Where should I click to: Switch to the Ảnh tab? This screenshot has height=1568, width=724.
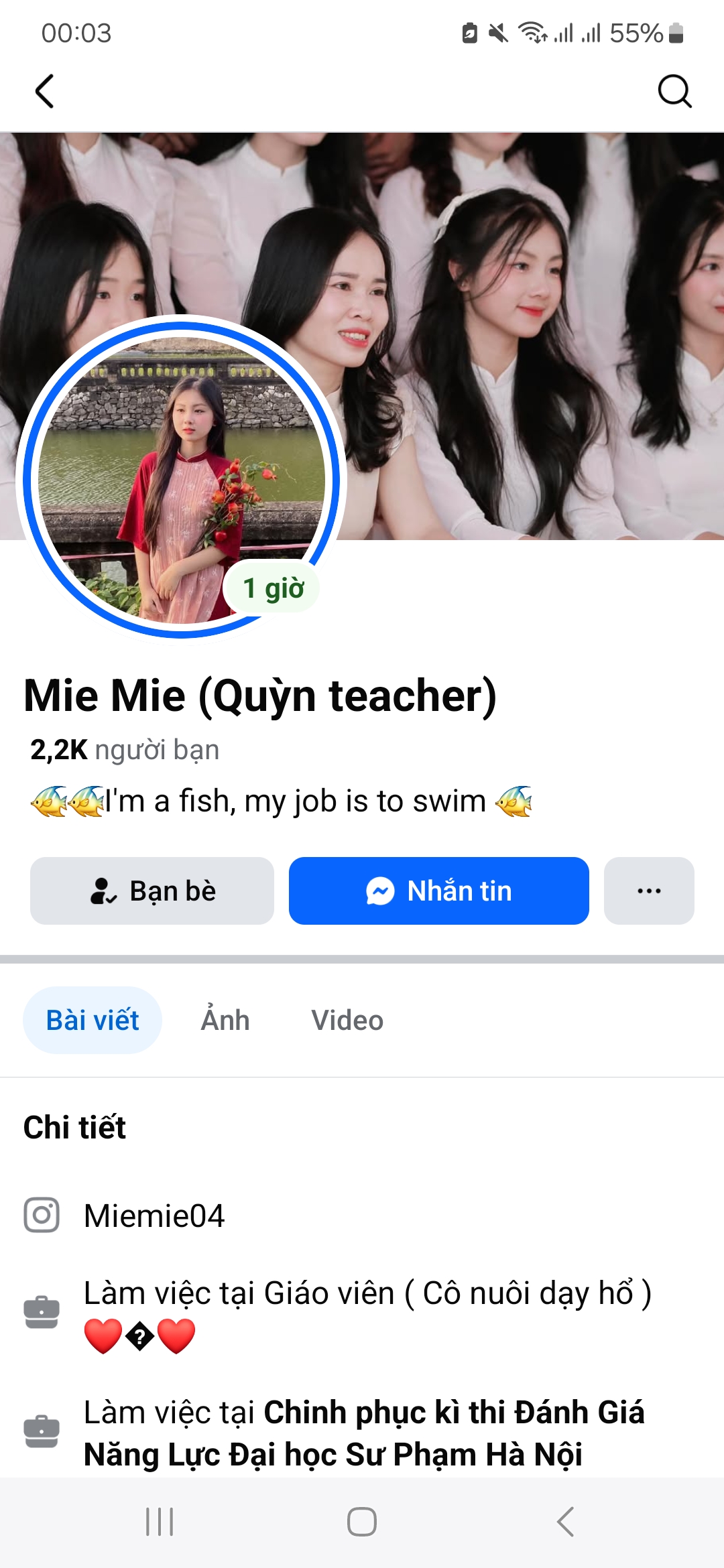225,1021
